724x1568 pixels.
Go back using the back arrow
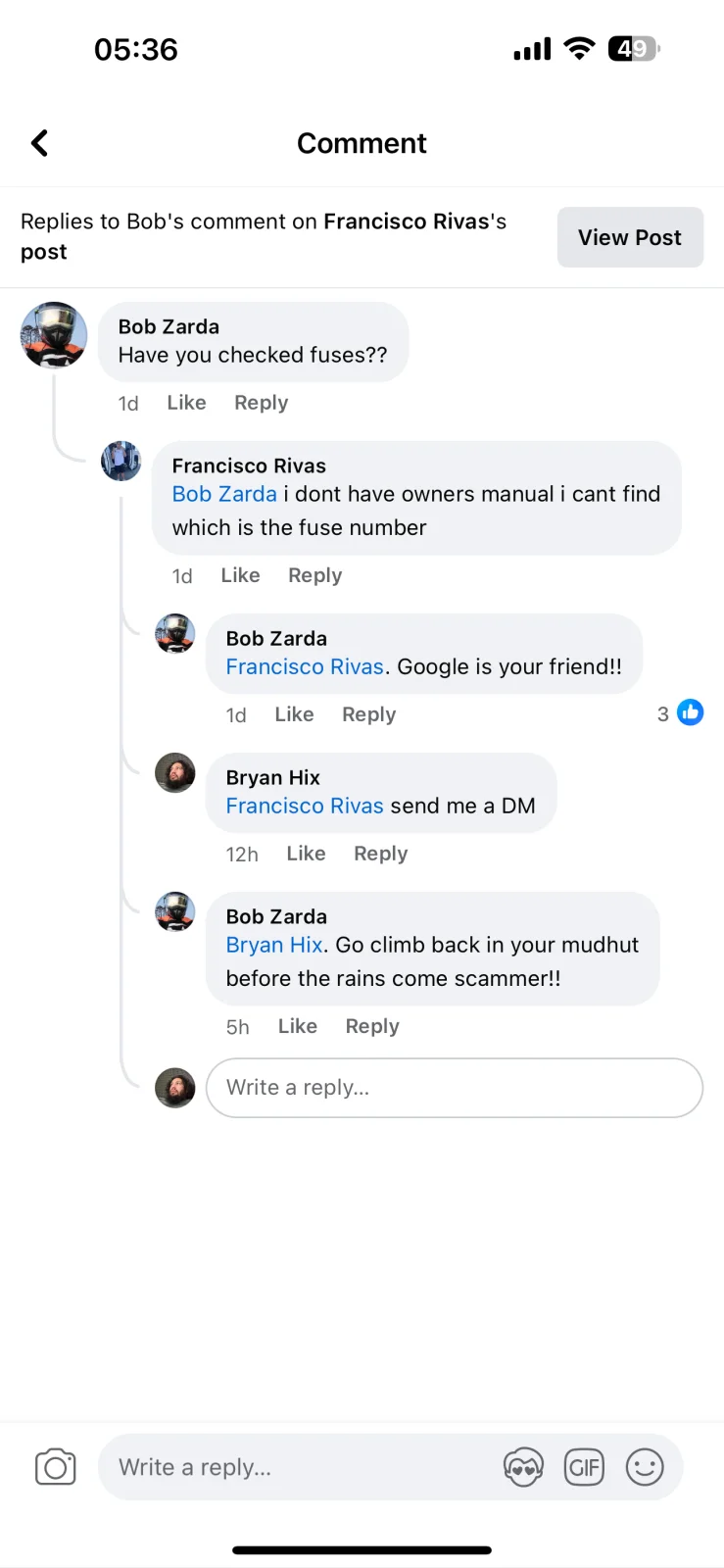click(x=40, y=143)
